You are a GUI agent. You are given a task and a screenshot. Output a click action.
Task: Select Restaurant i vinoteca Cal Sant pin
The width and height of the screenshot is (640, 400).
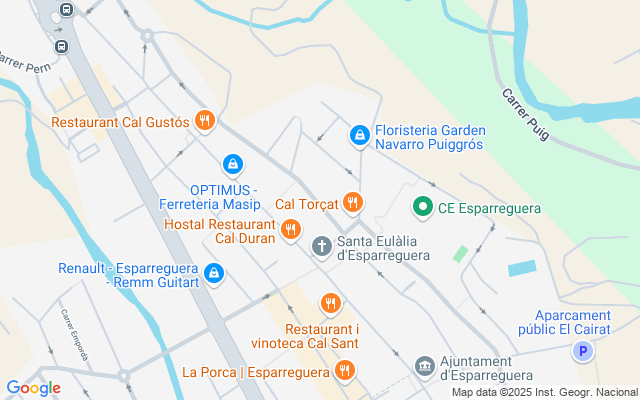(331, 304)
